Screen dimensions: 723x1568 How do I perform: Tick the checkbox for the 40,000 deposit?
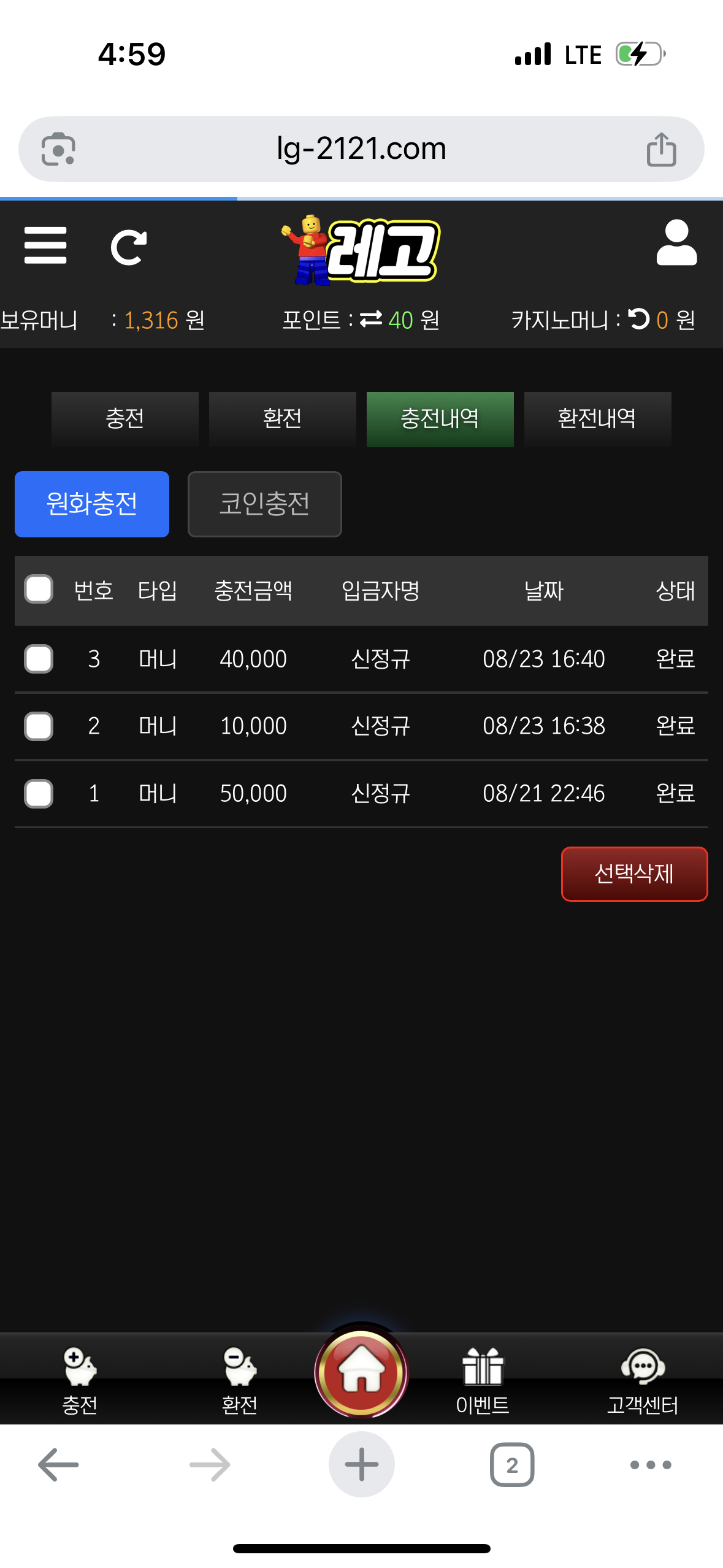[x=39, y=659]
